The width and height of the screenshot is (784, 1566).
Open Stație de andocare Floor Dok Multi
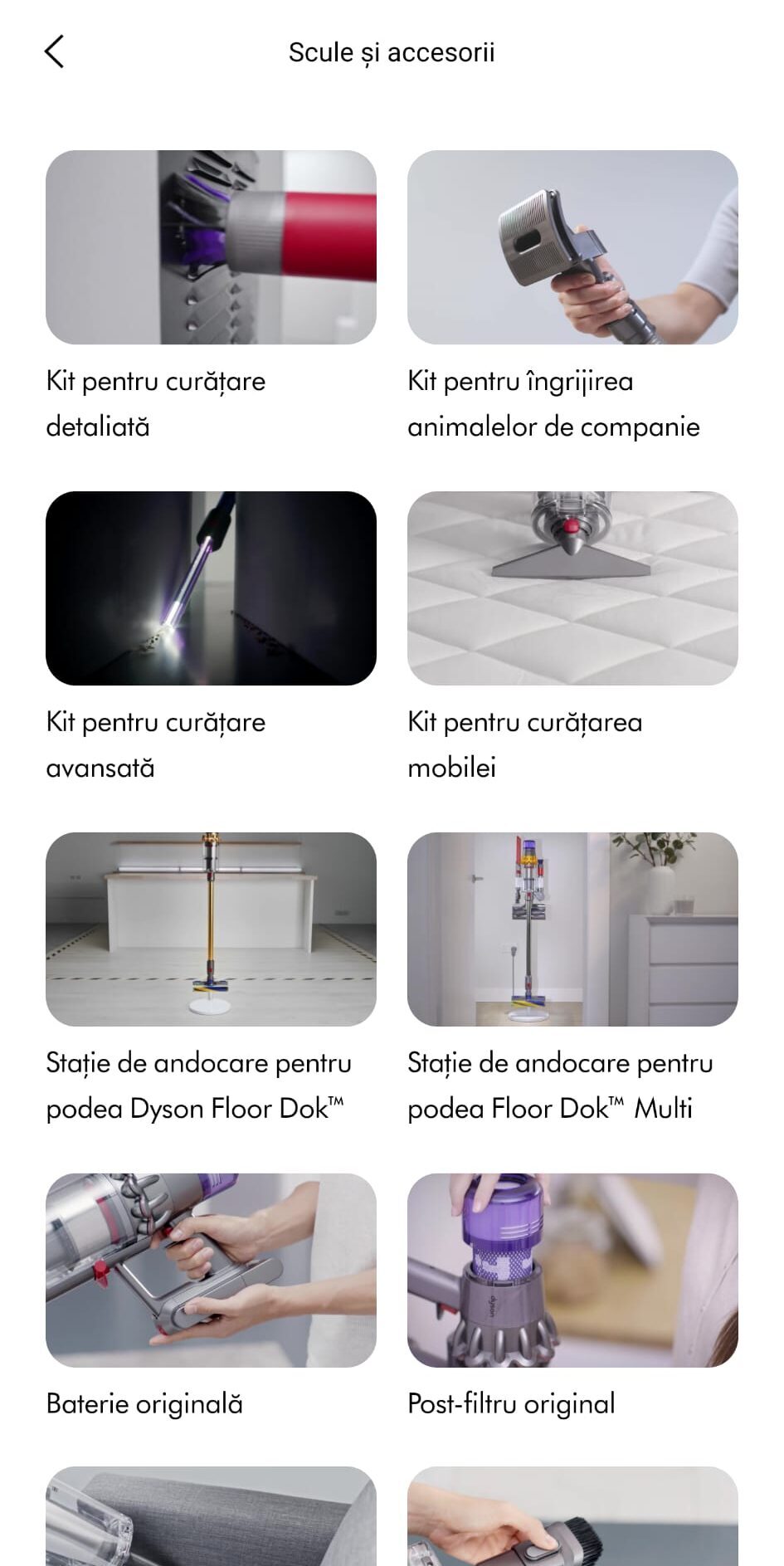[x=572, y=929]
